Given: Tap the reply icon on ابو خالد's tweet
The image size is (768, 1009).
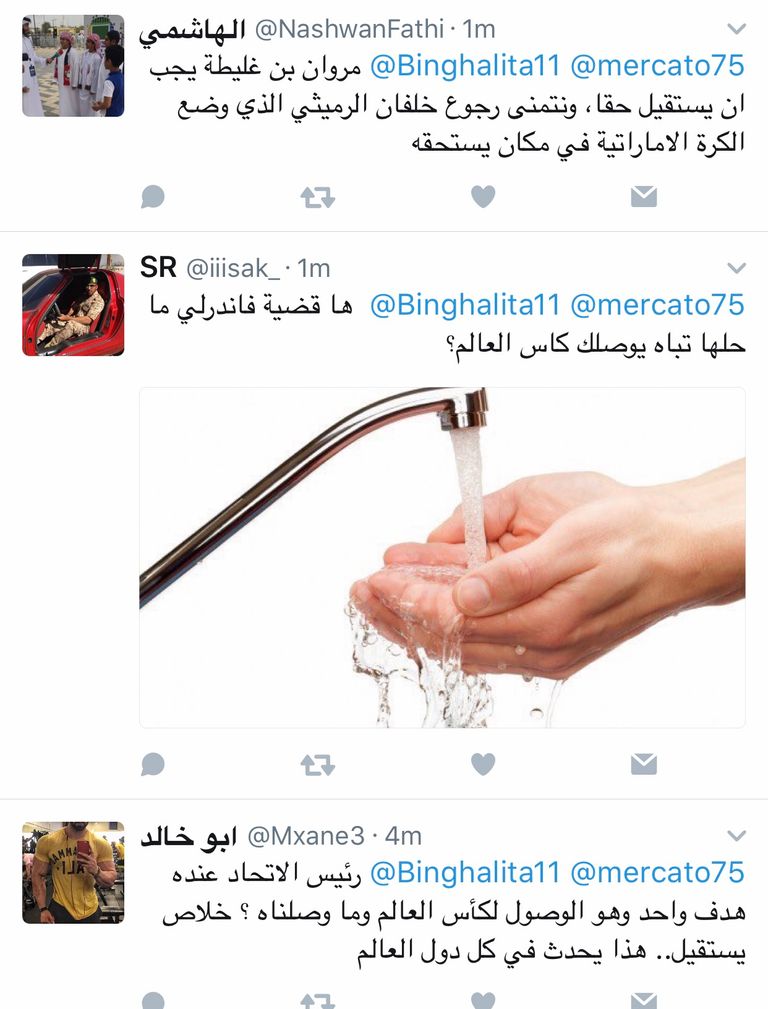Looking at the screenshot, I should coord(151,999).
